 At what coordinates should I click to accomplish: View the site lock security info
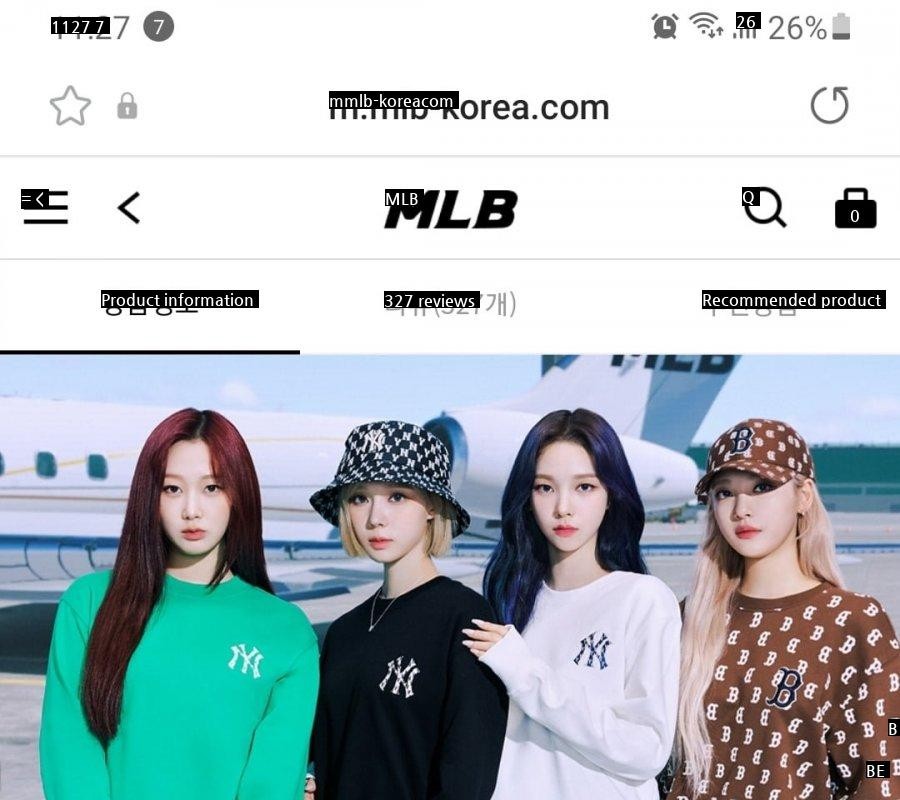click(127, 106)
